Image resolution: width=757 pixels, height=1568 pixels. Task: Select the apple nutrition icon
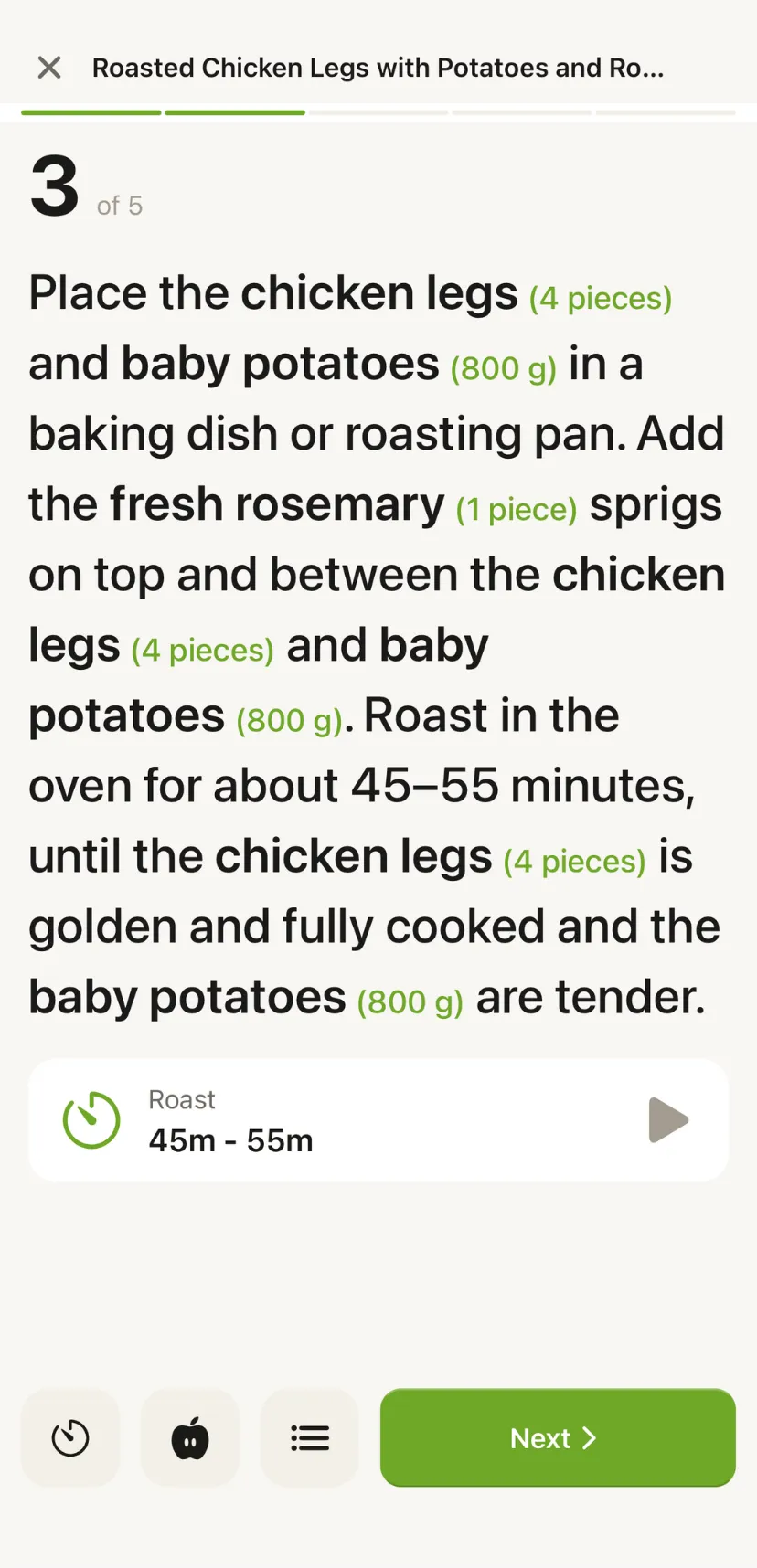pyautogui.click(x=189, y=1437)
